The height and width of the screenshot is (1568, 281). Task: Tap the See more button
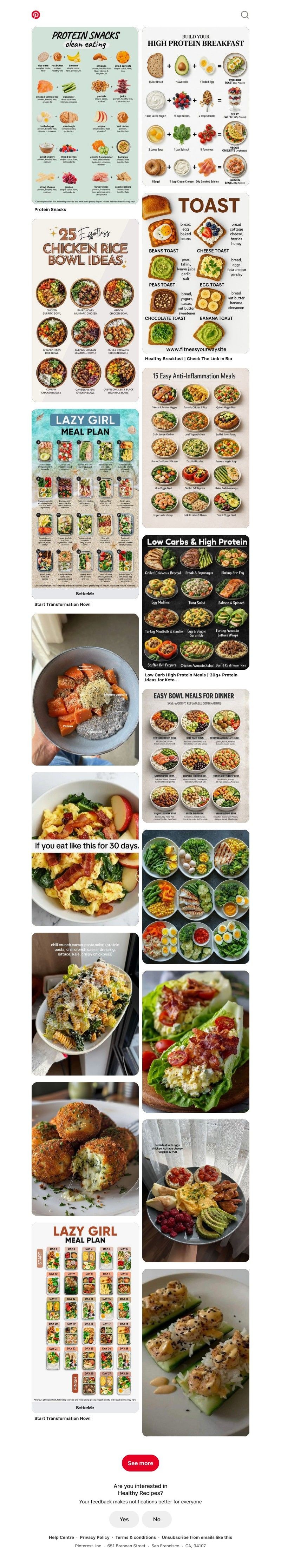[140, 1463]
